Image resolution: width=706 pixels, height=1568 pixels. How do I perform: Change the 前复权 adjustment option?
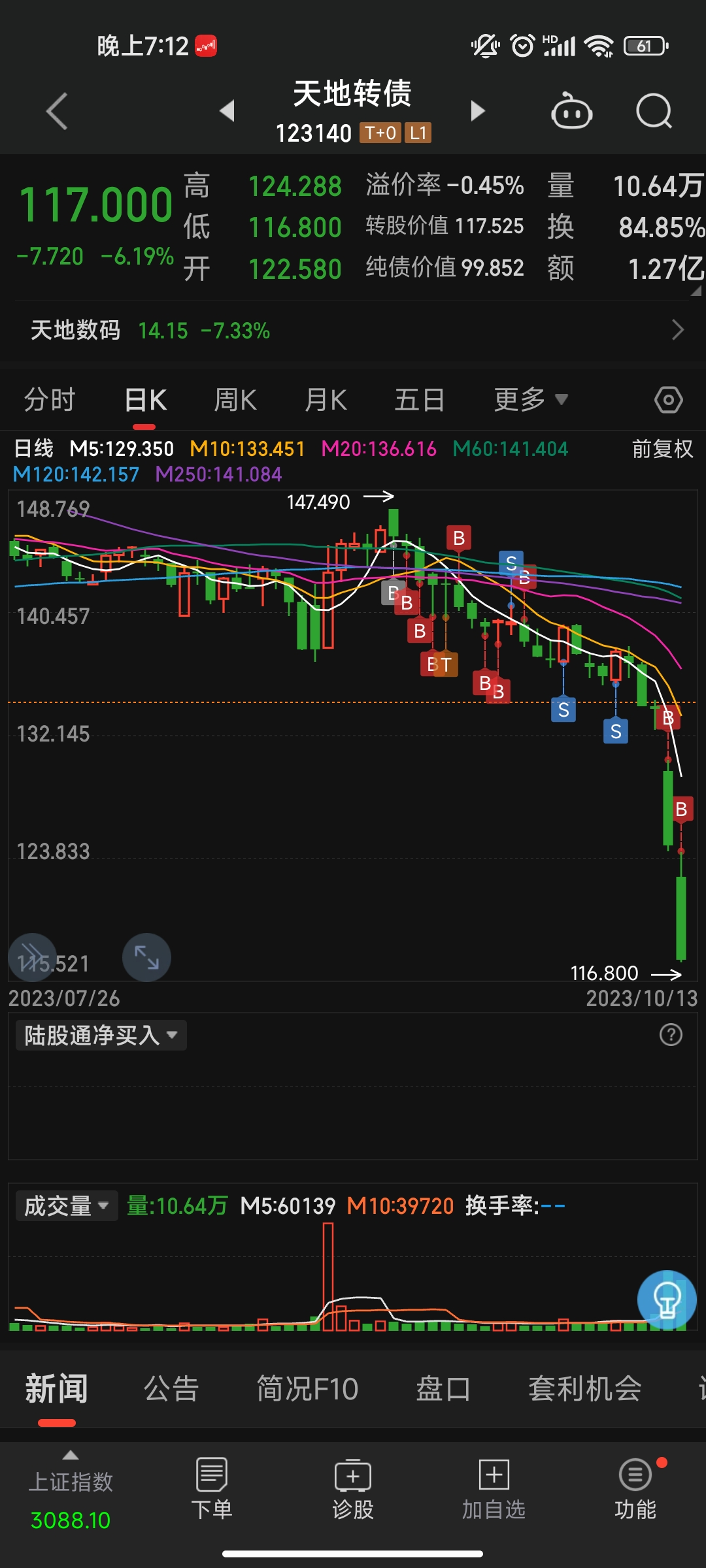pos(662,449)
